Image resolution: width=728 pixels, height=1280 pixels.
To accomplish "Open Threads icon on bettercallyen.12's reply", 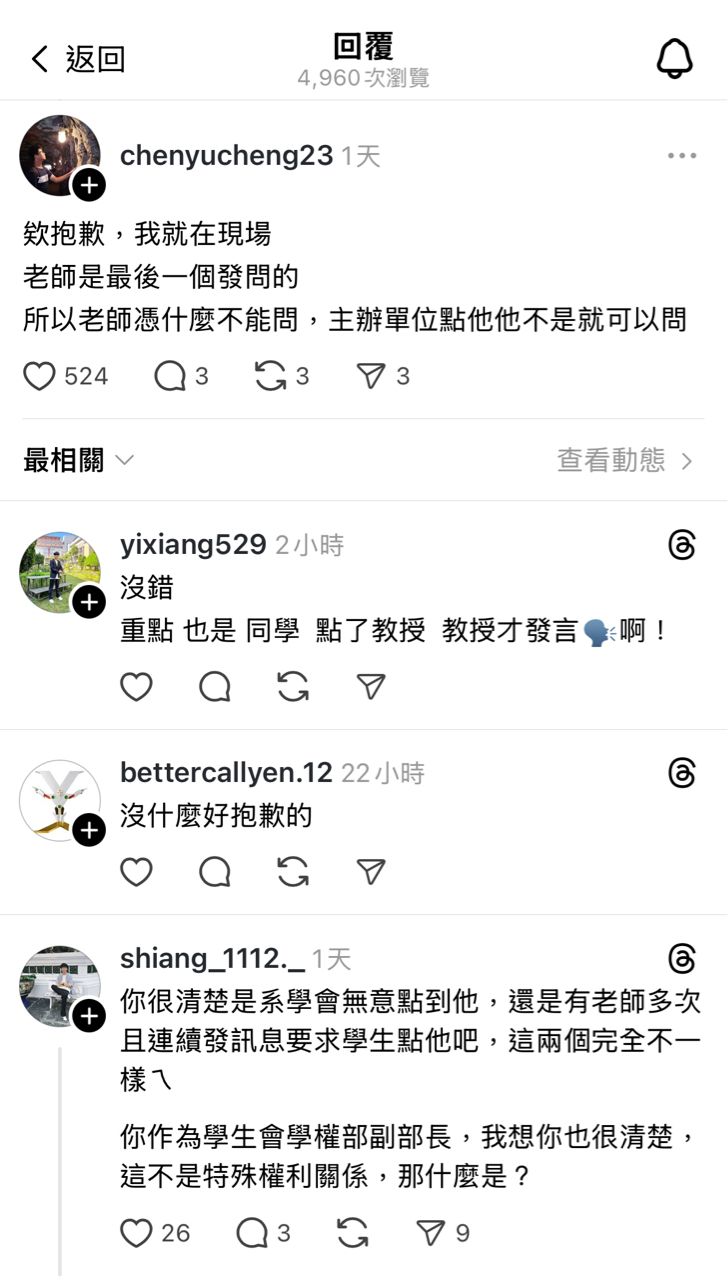I will (x=682, y=773).
